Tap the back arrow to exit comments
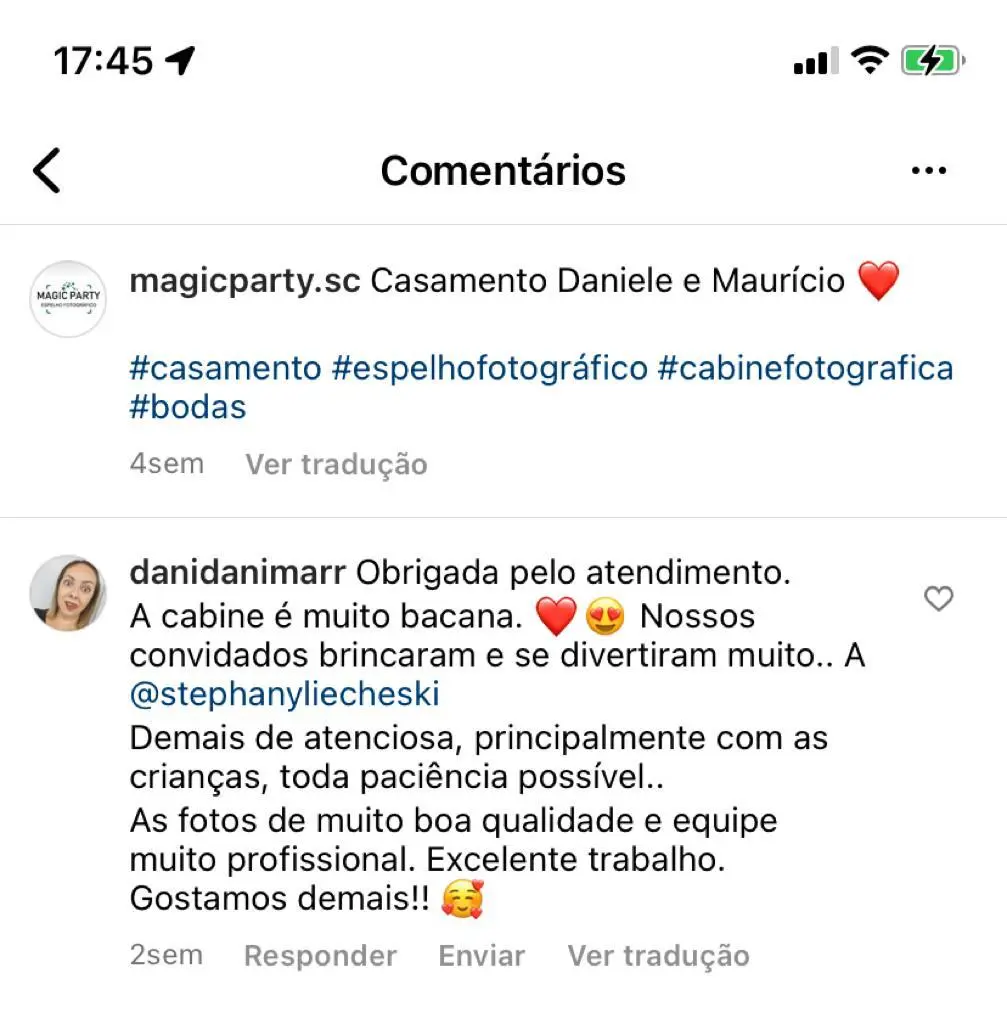This screenshot has height=1024, width=1007. [45, 170]
